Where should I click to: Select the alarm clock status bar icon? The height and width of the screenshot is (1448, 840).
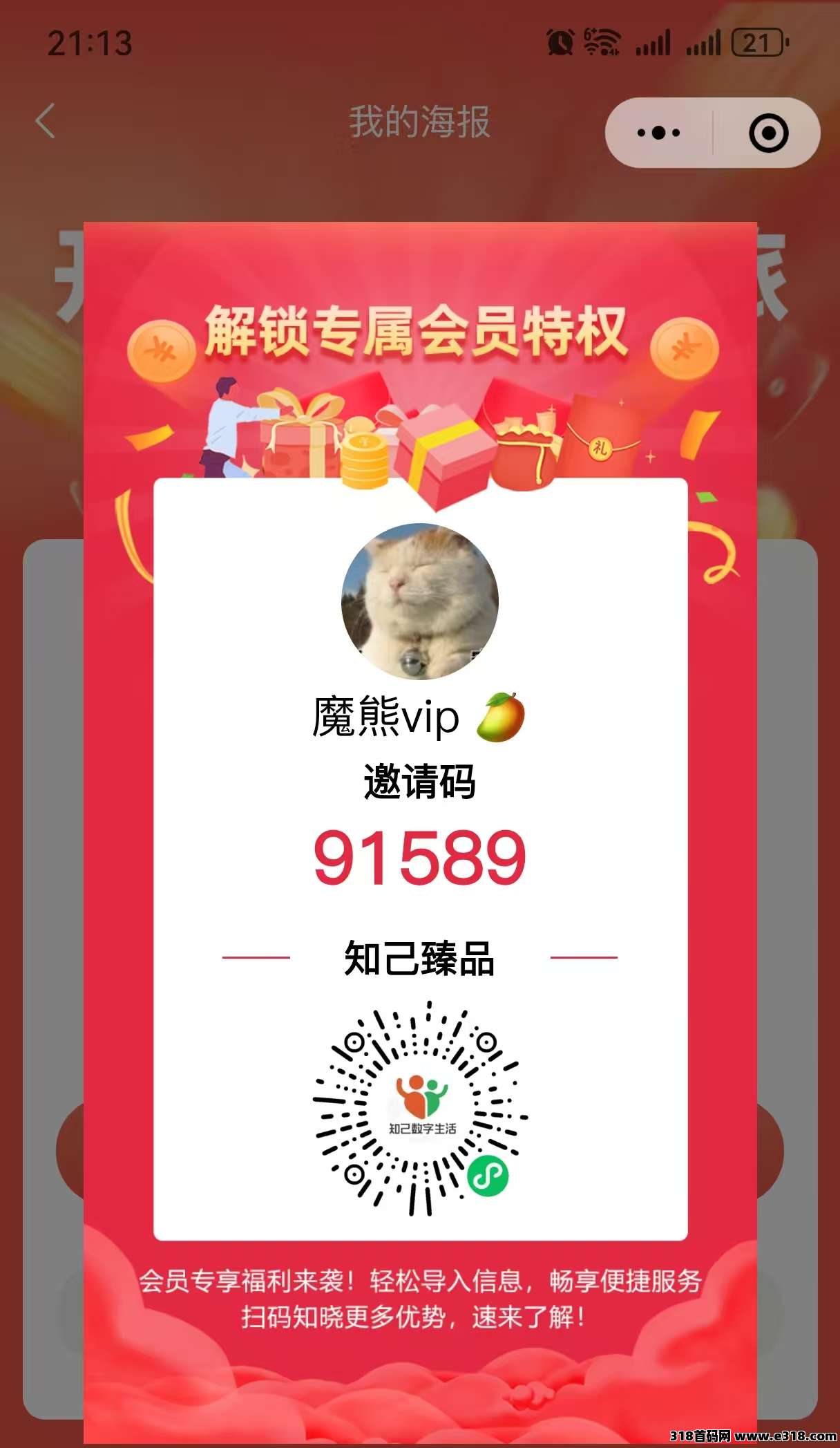point(560,43)
